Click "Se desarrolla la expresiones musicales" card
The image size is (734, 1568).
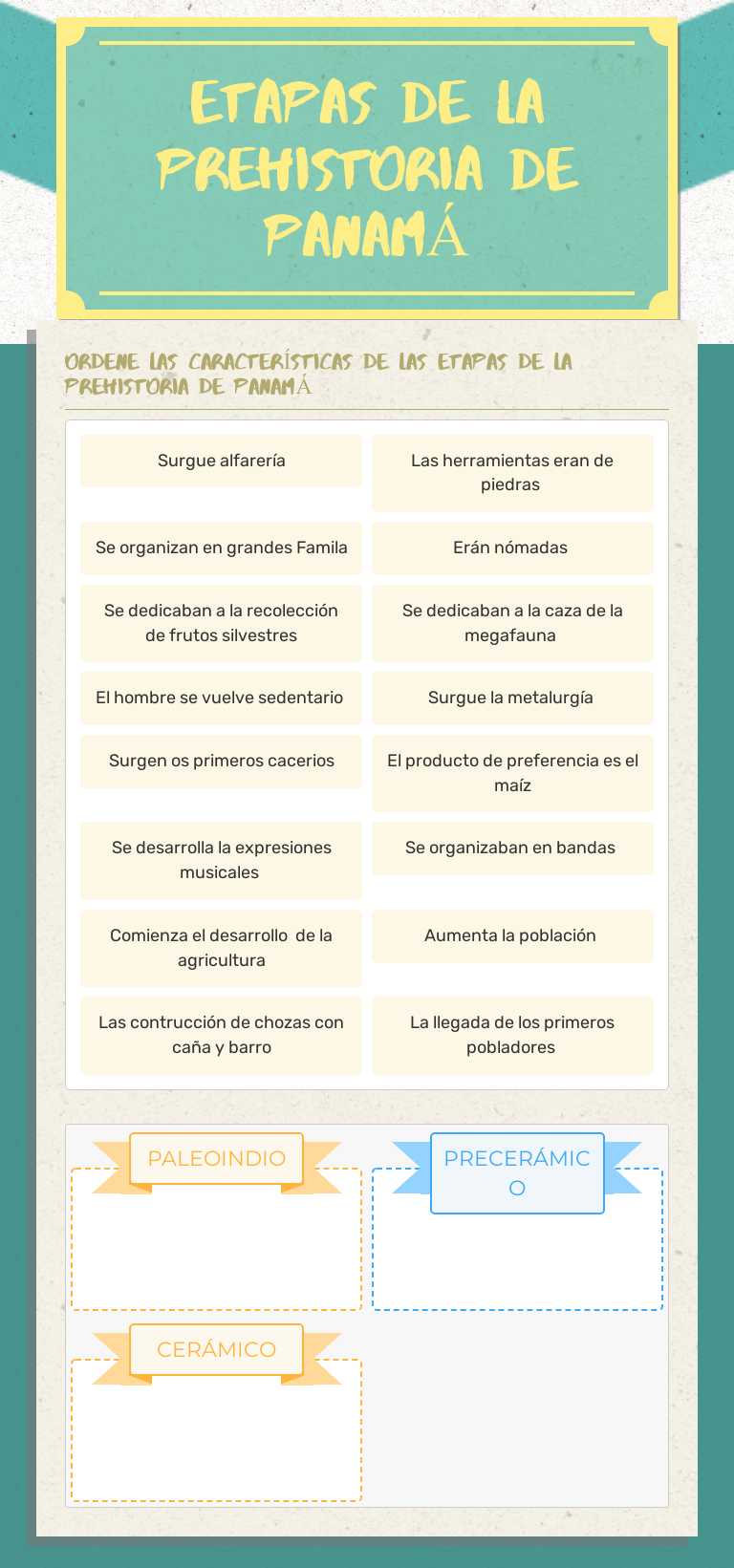(221, 859)
